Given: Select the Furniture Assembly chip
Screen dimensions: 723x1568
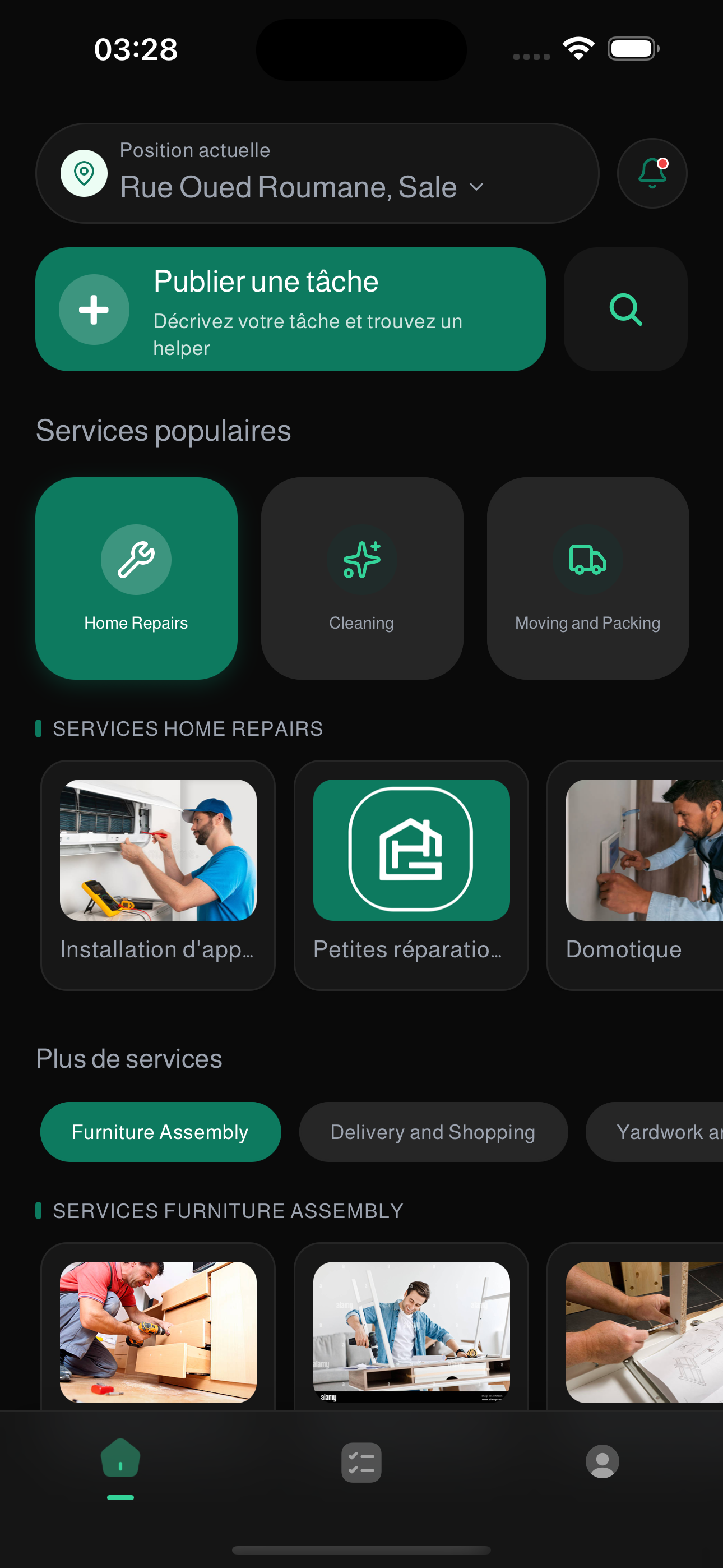Looking at the screenshot, I should click(x=160, y=1132).
